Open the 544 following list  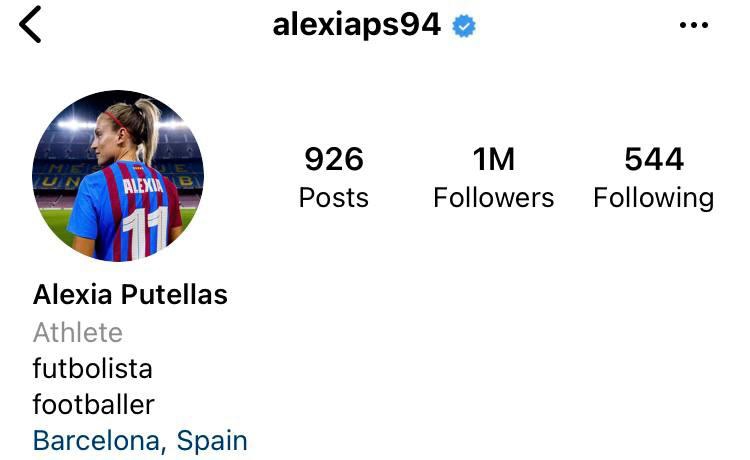pyautogui.click(x=653, y=177)
